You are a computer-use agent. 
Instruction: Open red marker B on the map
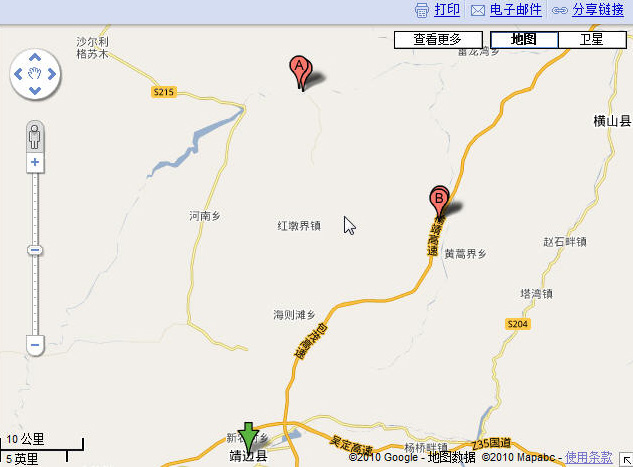point(438,198)
